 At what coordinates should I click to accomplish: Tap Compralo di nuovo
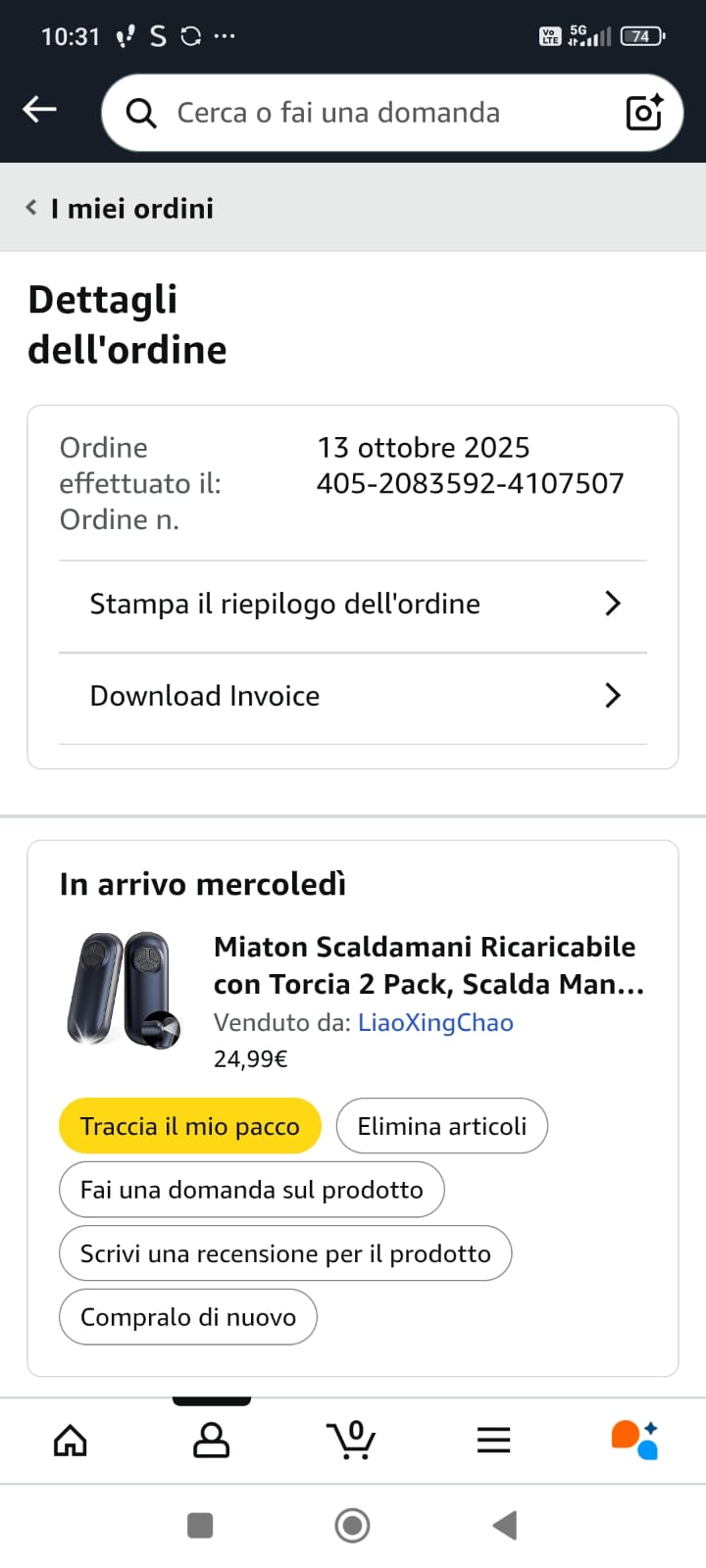pyautogui.click(x=188, y=1317)
